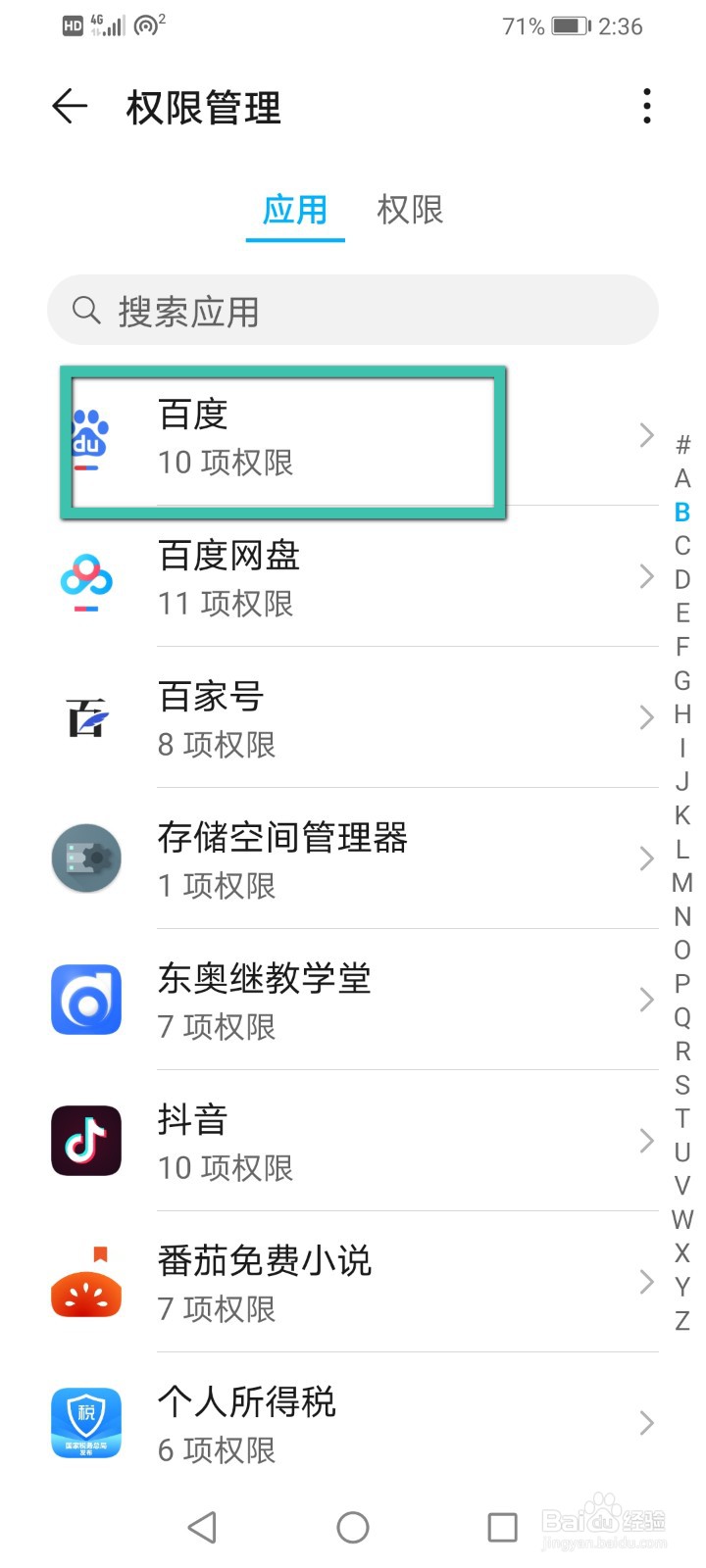
Task: Open the three-dot overflow menu
Action: pyautogui.click(x=645, y=106)
